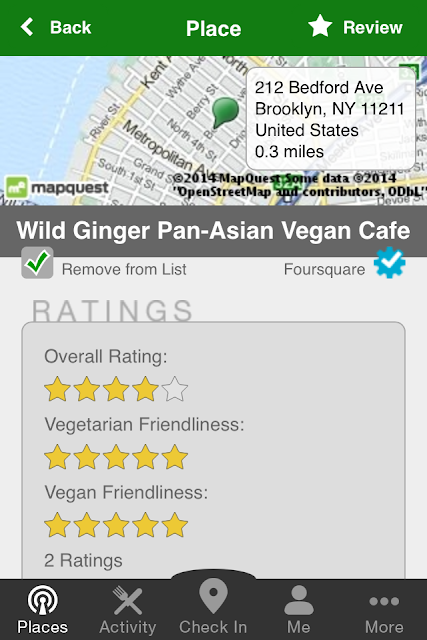The image size is (427, 640).
Task: Tap Check In at this place
Action: (x=213, y=607)
